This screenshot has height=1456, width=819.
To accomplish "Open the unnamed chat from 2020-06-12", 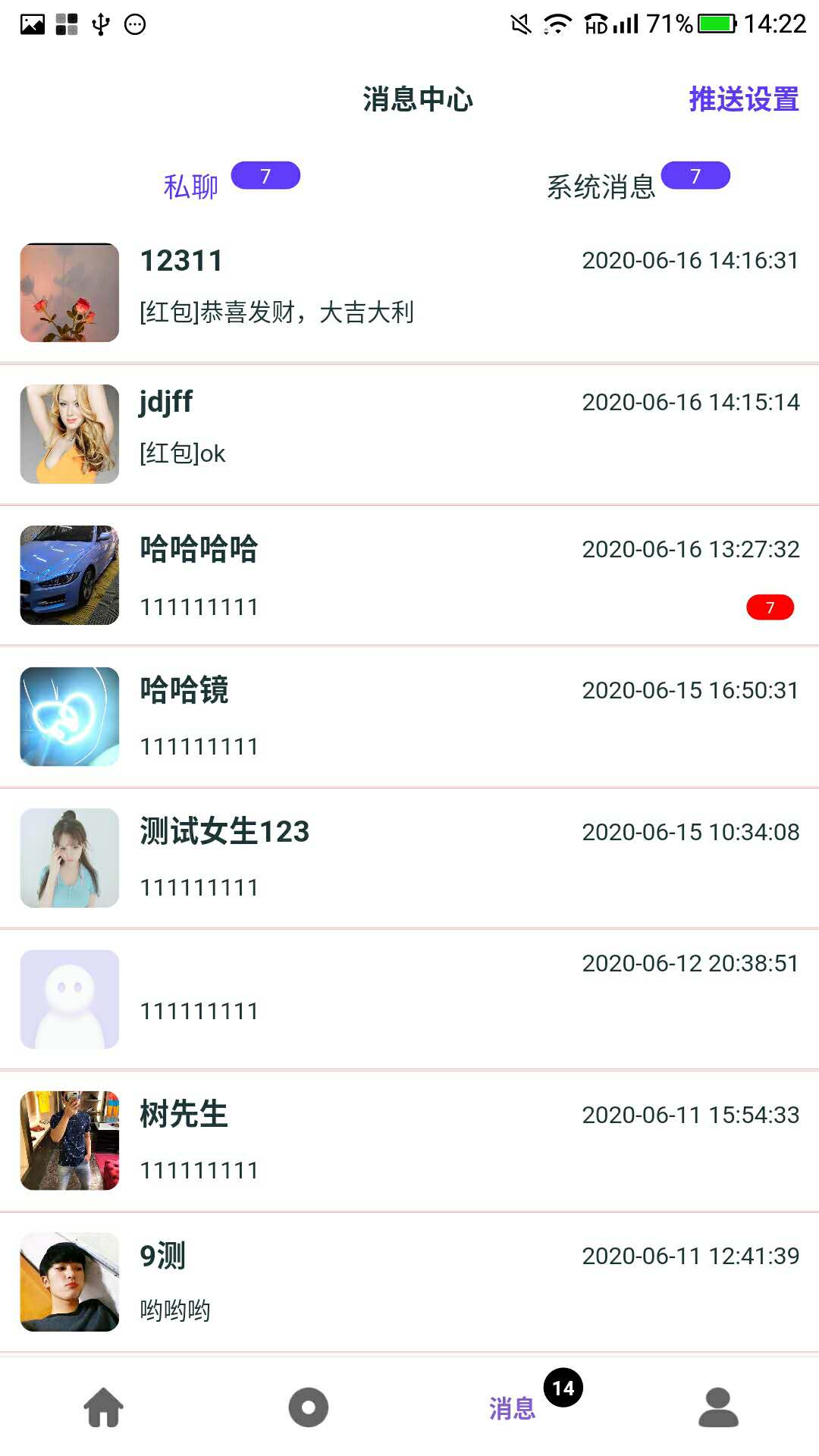I will point(409,999).
